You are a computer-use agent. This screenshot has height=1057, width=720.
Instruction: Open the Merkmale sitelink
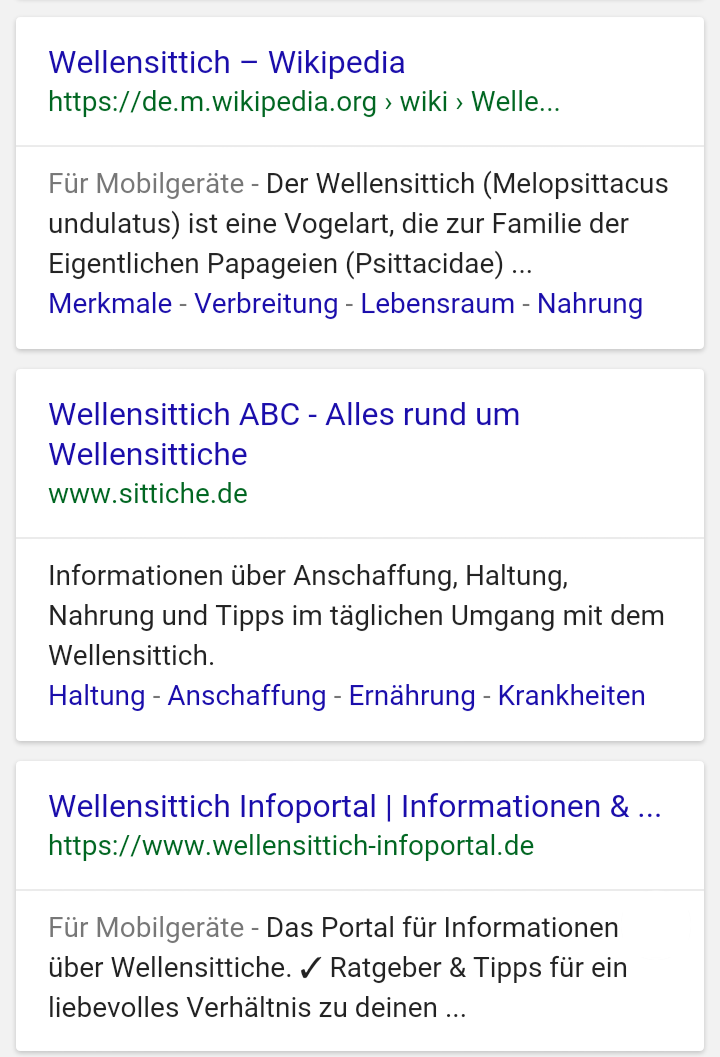110,304
